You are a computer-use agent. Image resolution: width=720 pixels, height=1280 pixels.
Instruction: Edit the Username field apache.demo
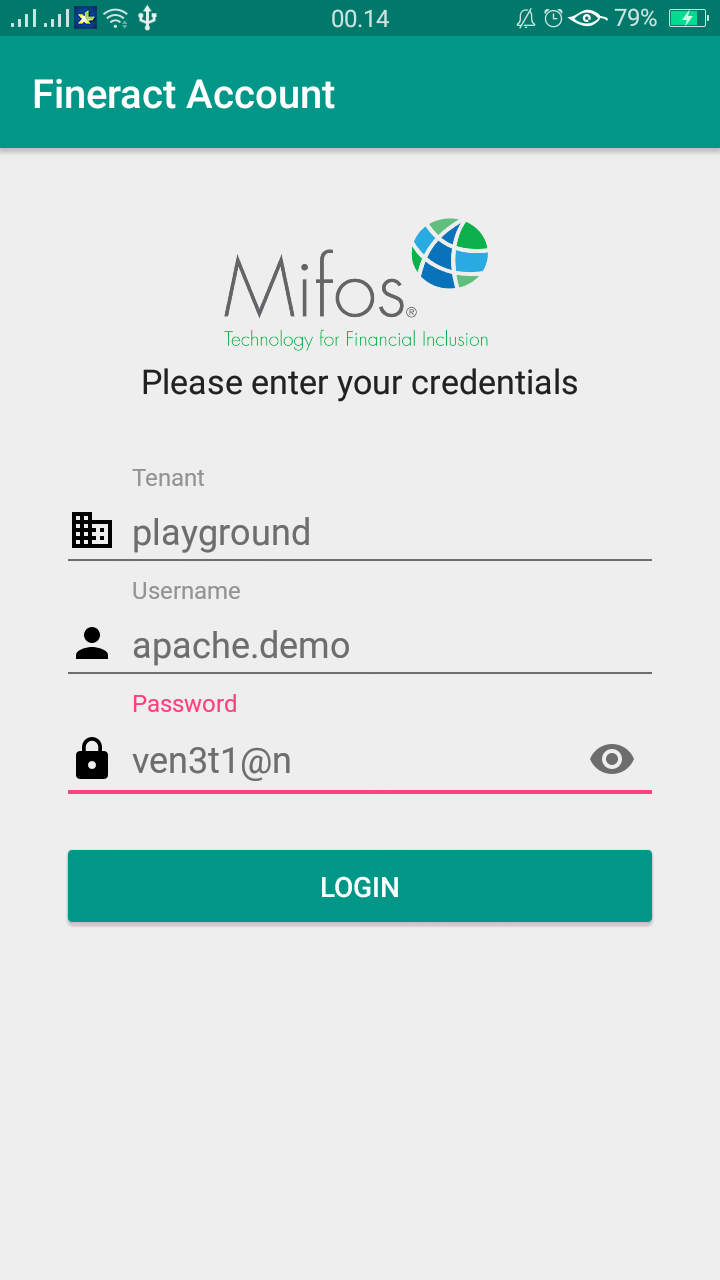click(390, 646)
